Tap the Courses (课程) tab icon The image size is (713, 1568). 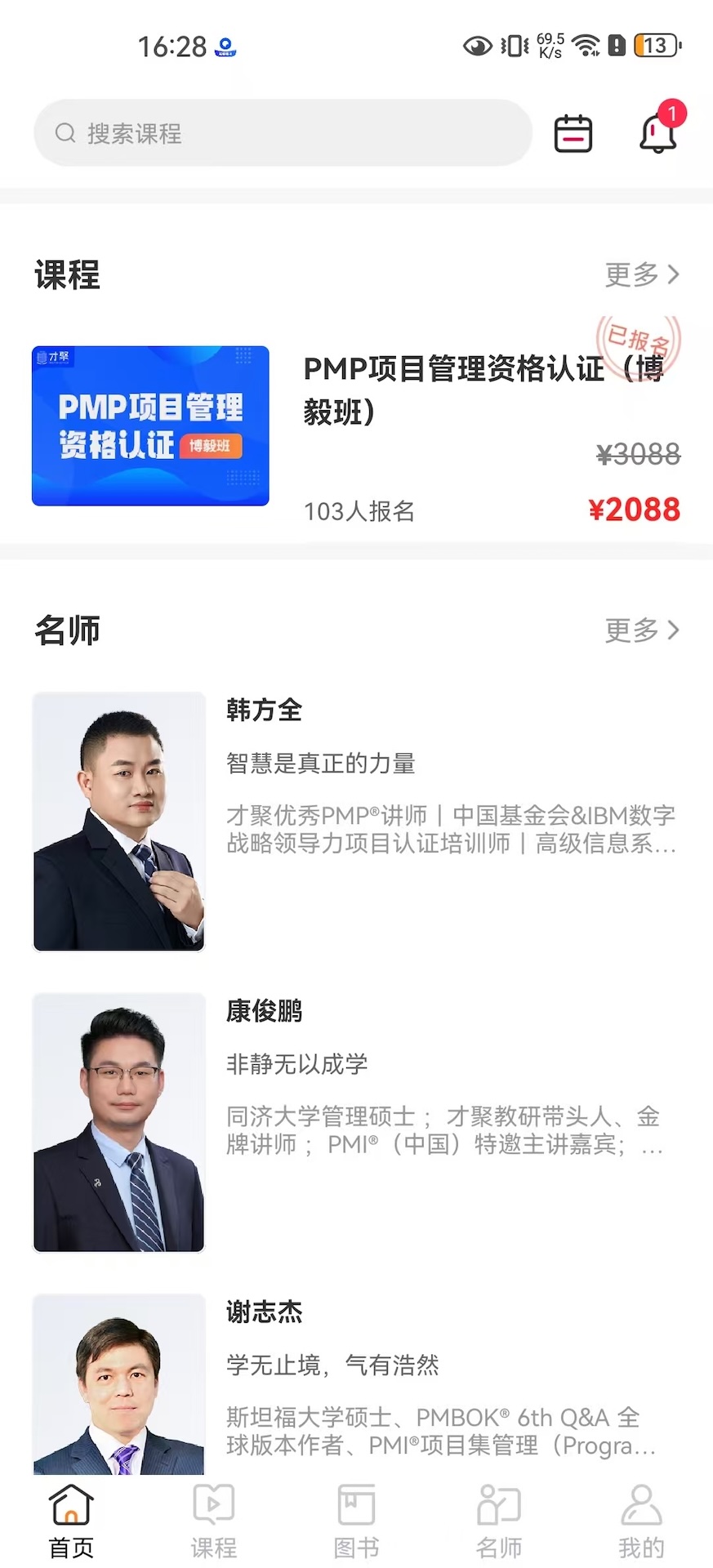(x=214, y=1505)
